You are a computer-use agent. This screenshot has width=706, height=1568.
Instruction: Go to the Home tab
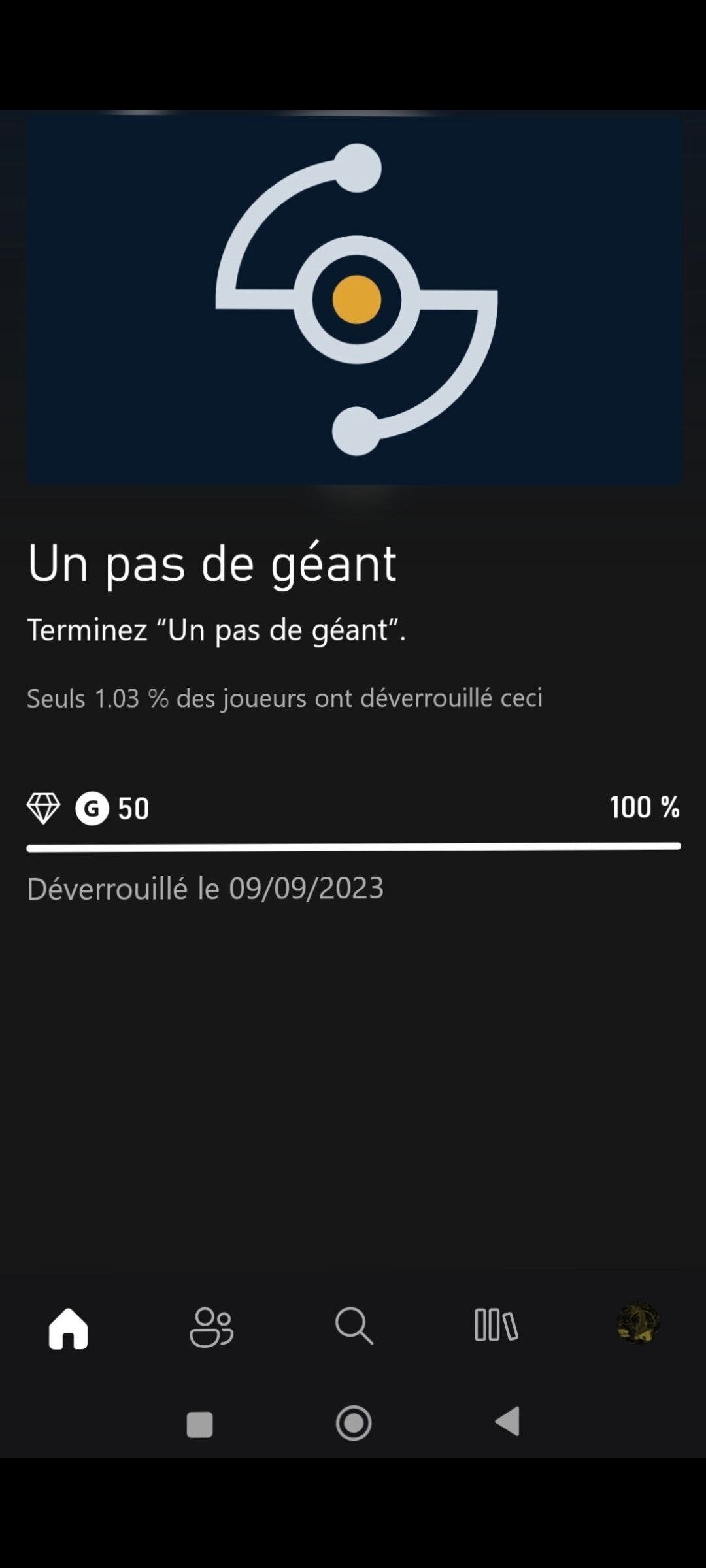point(68,1328)
